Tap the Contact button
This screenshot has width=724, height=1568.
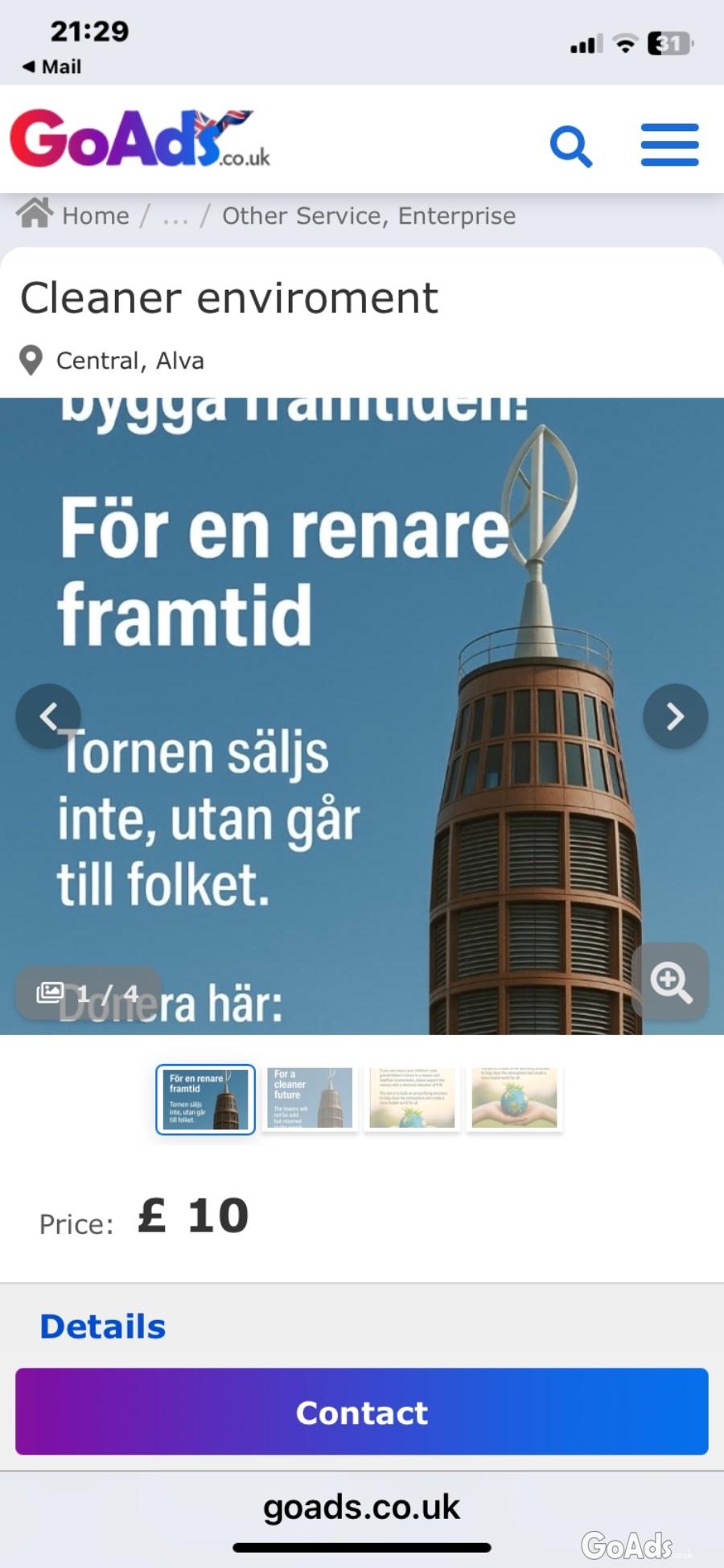pyautogui.click(x=362, y=1412)
